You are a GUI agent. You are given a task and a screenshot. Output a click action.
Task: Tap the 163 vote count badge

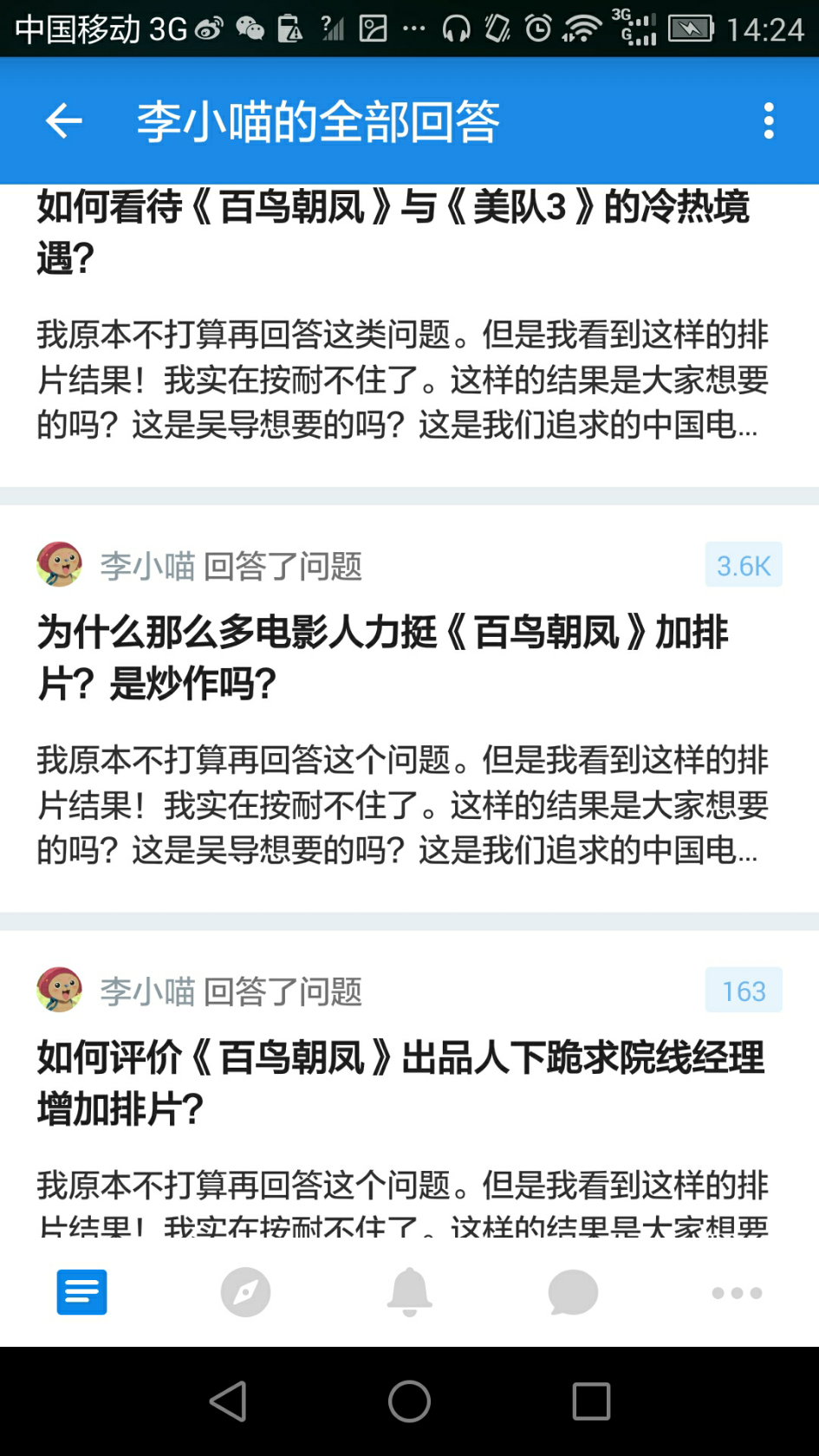(743, 991)
